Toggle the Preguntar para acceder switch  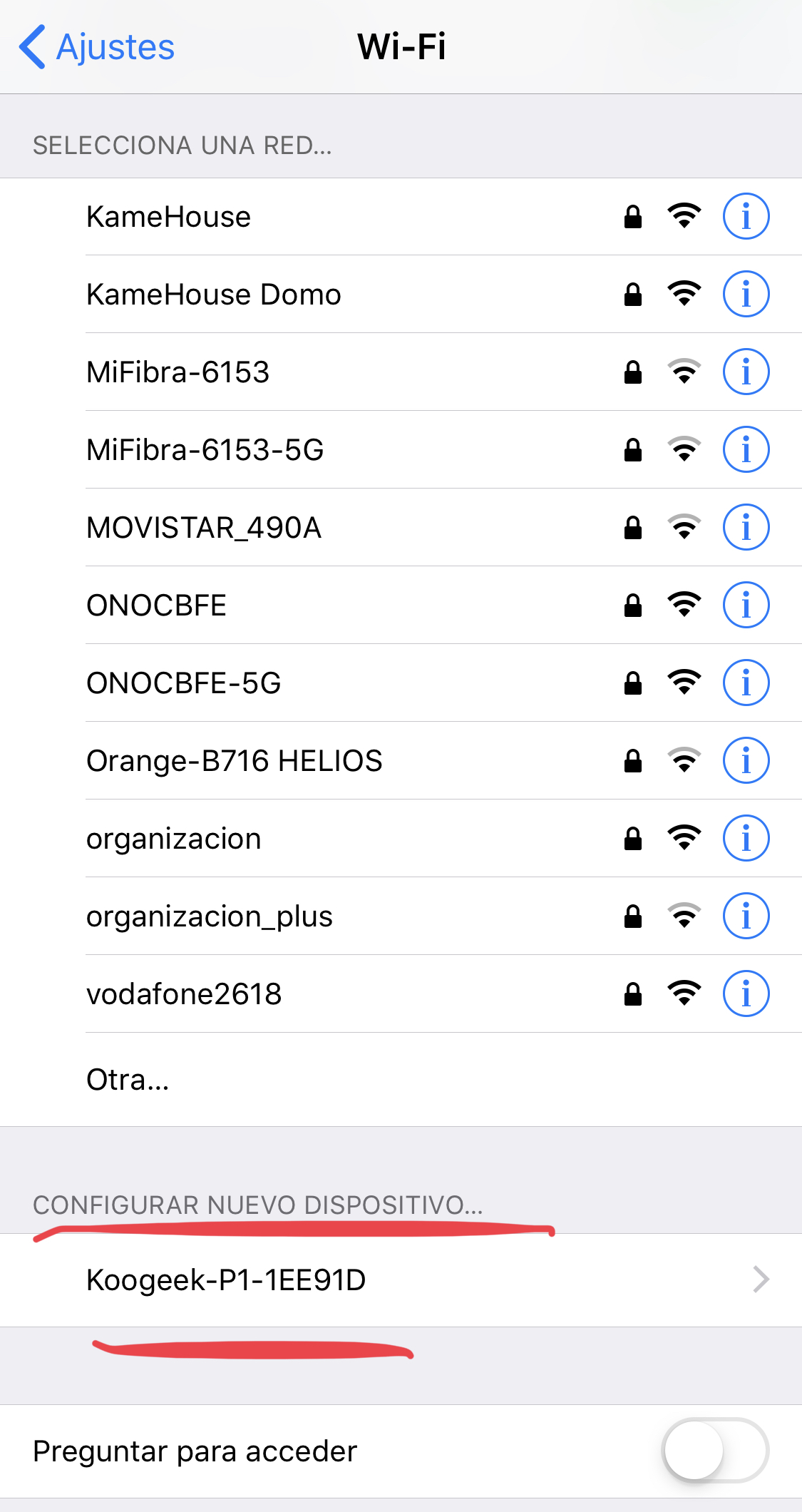(x=714, y=1451)
